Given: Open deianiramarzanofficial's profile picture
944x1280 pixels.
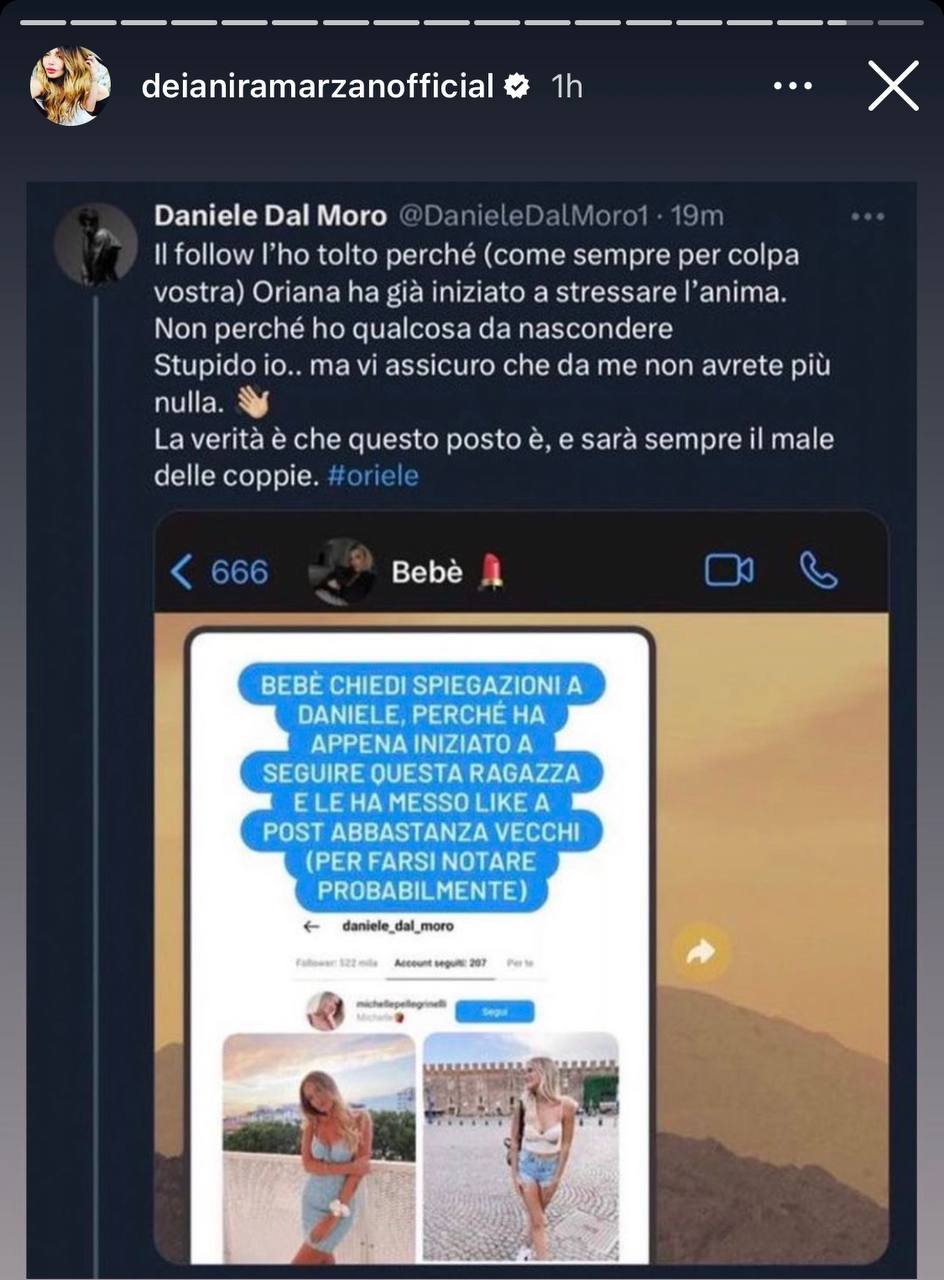Looking at the screenshot, I should pos(70,86).
